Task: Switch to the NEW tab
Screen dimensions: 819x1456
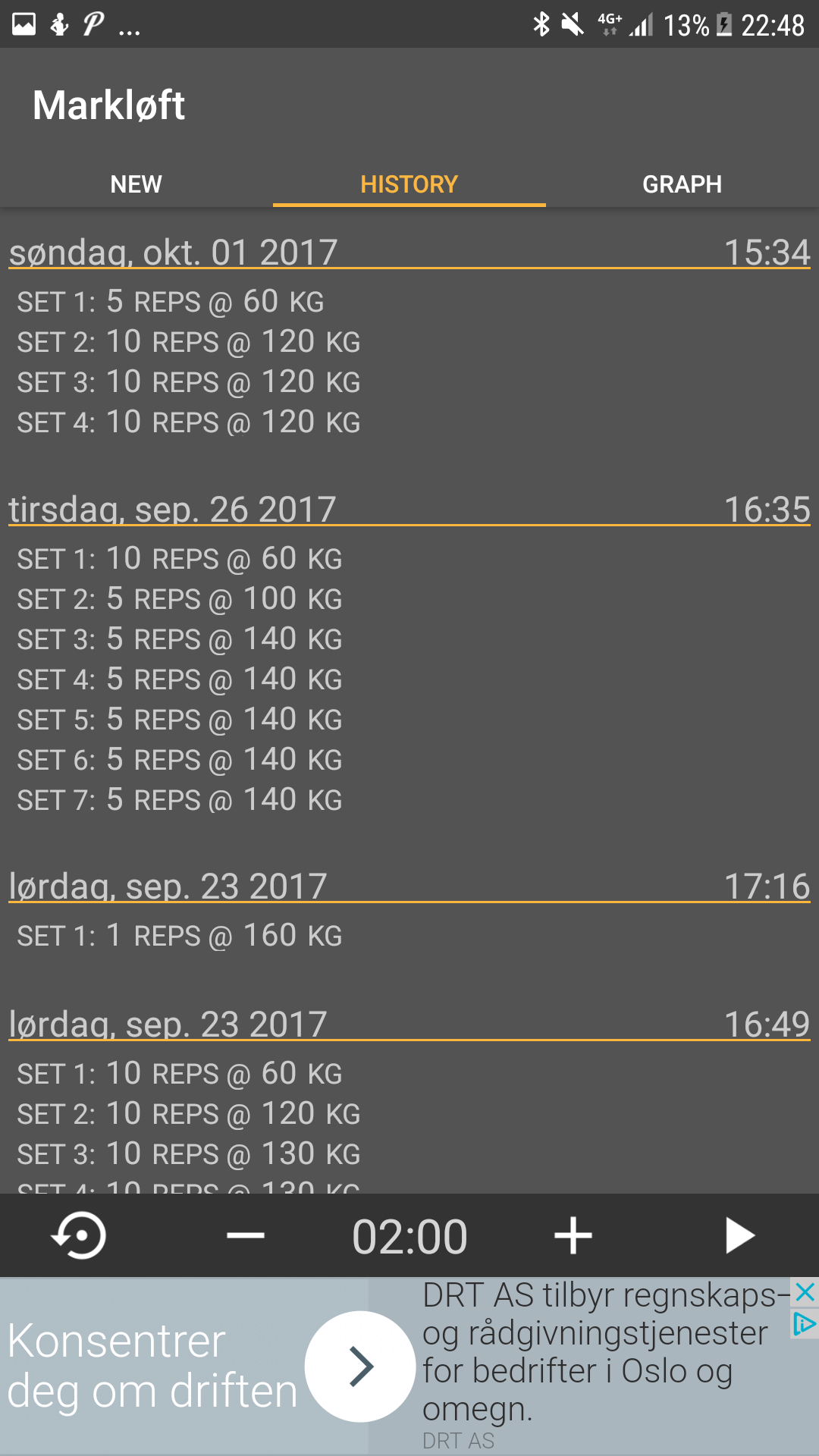Action: pyautogui.click(x=136, y=184)
